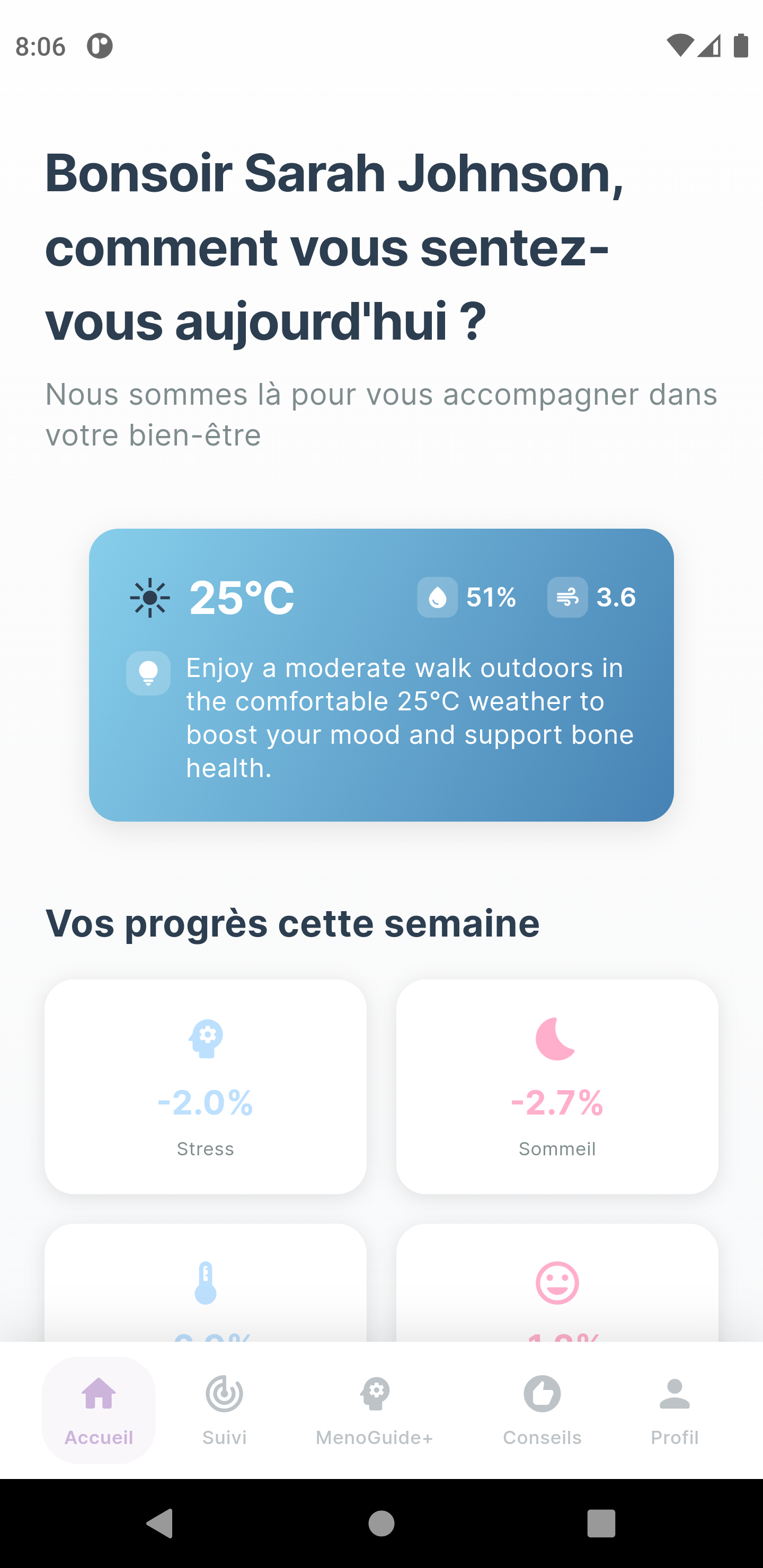Open the Sommeil progress card
This screenshot has width=763, height=1568.
557,1086
